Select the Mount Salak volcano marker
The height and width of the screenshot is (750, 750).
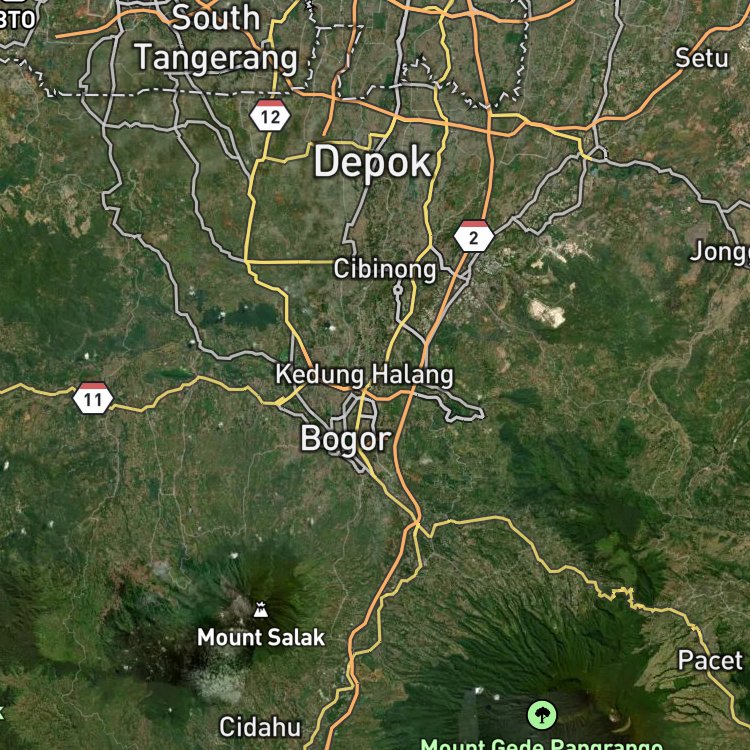tap(260, 610)
